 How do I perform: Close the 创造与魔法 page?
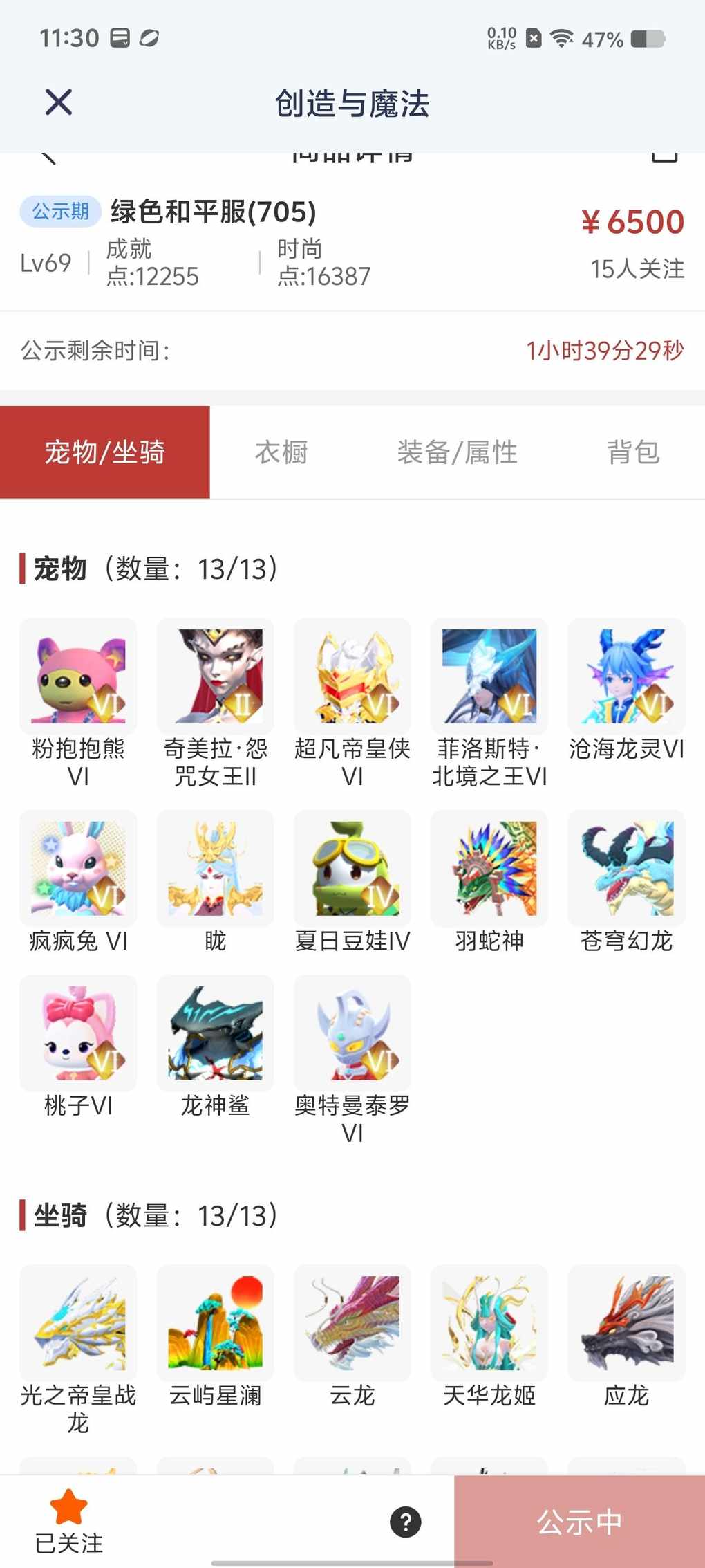pos(59,102)
